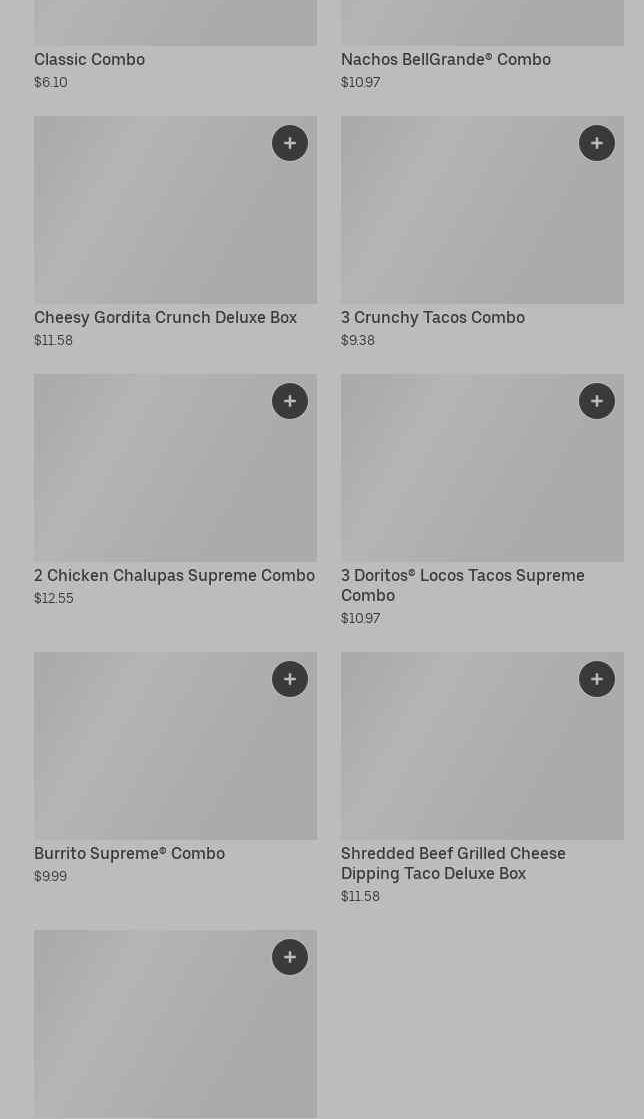Add 3 Doritos Locos Tacos Supreme Combo
The width and height of the screenshot is (644, 1119).
(597, 401)
